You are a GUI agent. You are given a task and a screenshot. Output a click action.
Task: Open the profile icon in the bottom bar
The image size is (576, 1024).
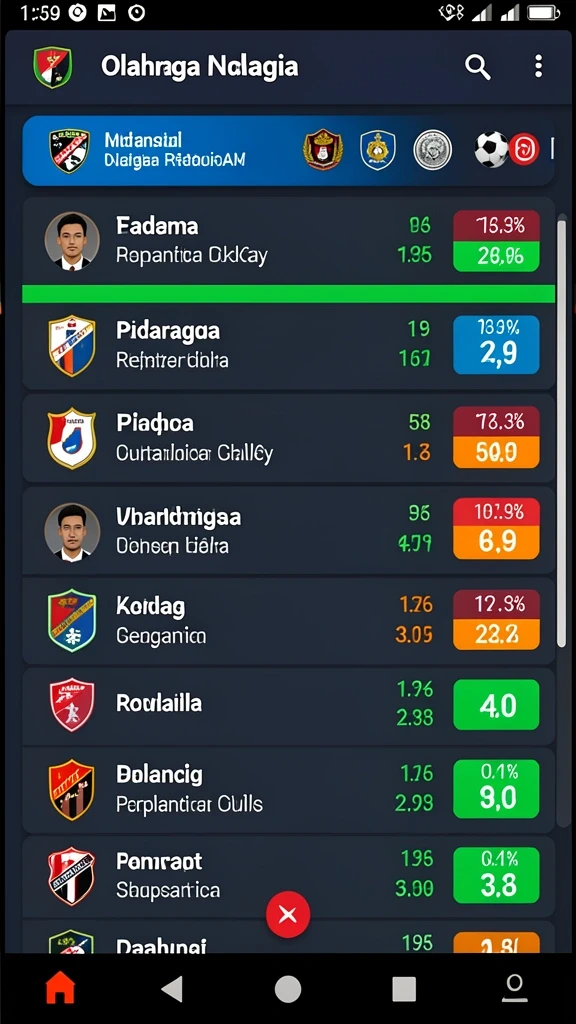(515, 988)
